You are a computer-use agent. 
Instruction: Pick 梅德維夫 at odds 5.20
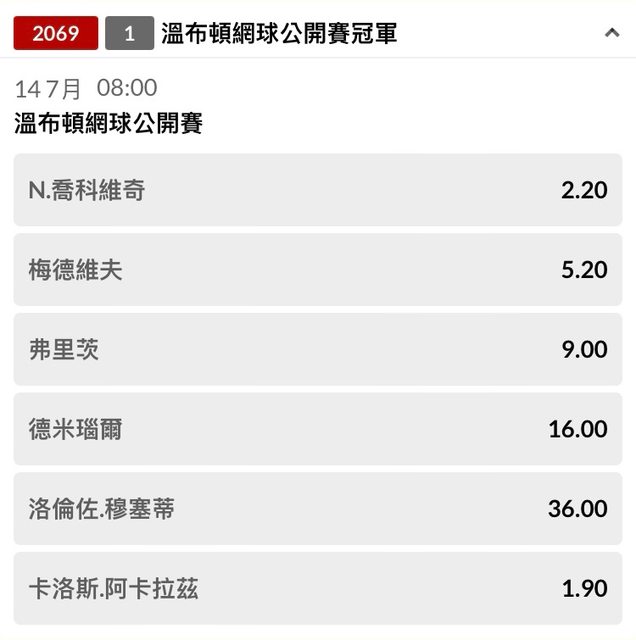tap(318, 270)
